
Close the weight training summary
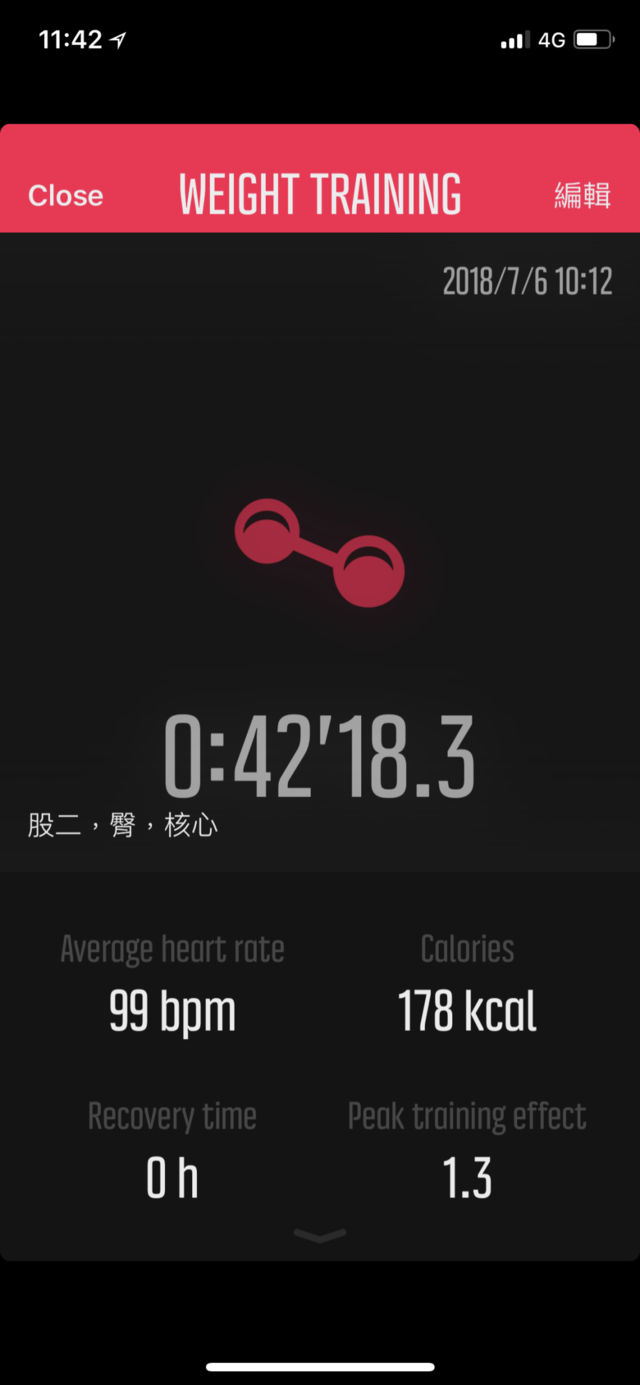pyautogui.click(x=65, y=195)
